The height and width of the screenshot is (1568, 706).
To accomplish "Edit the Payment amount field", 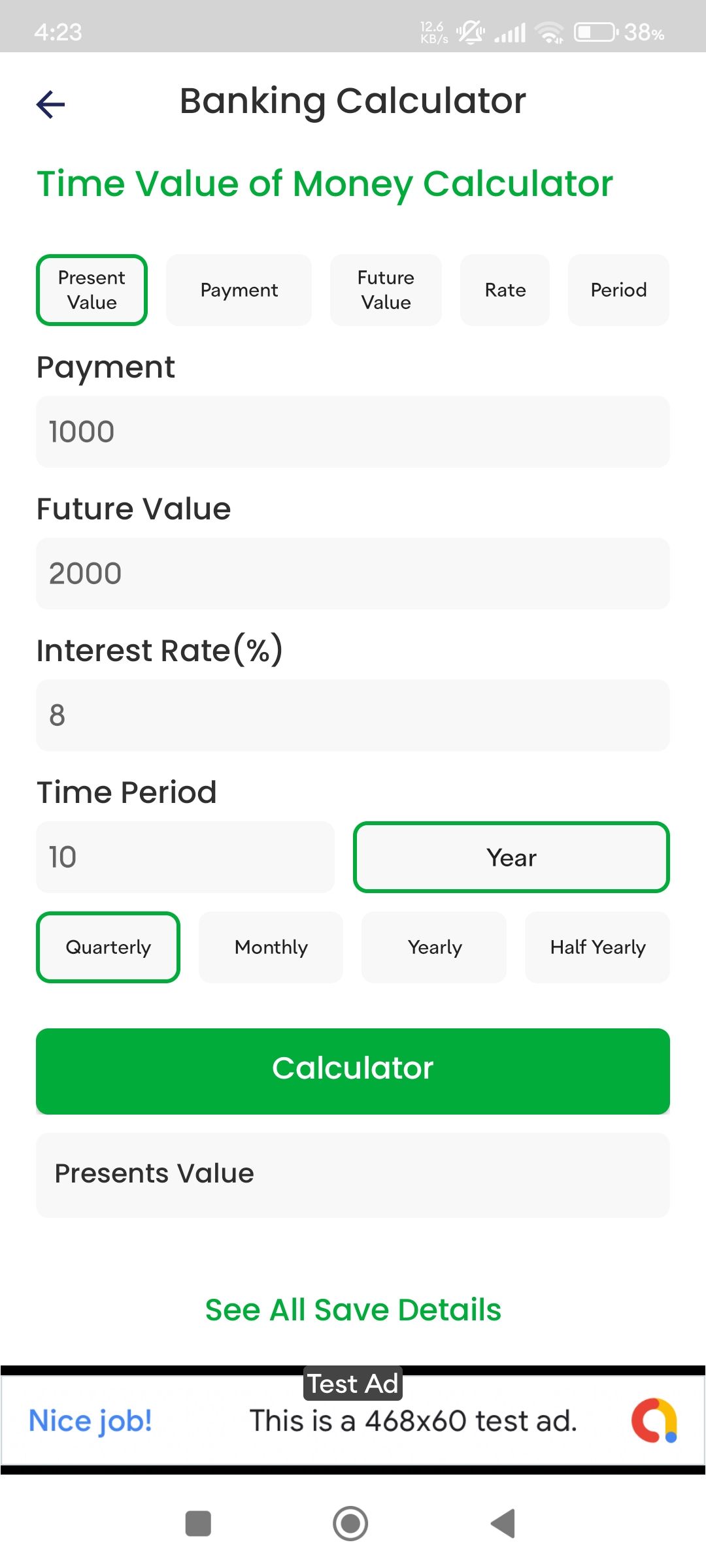I will pyautogui.click(x=353, y=432).
